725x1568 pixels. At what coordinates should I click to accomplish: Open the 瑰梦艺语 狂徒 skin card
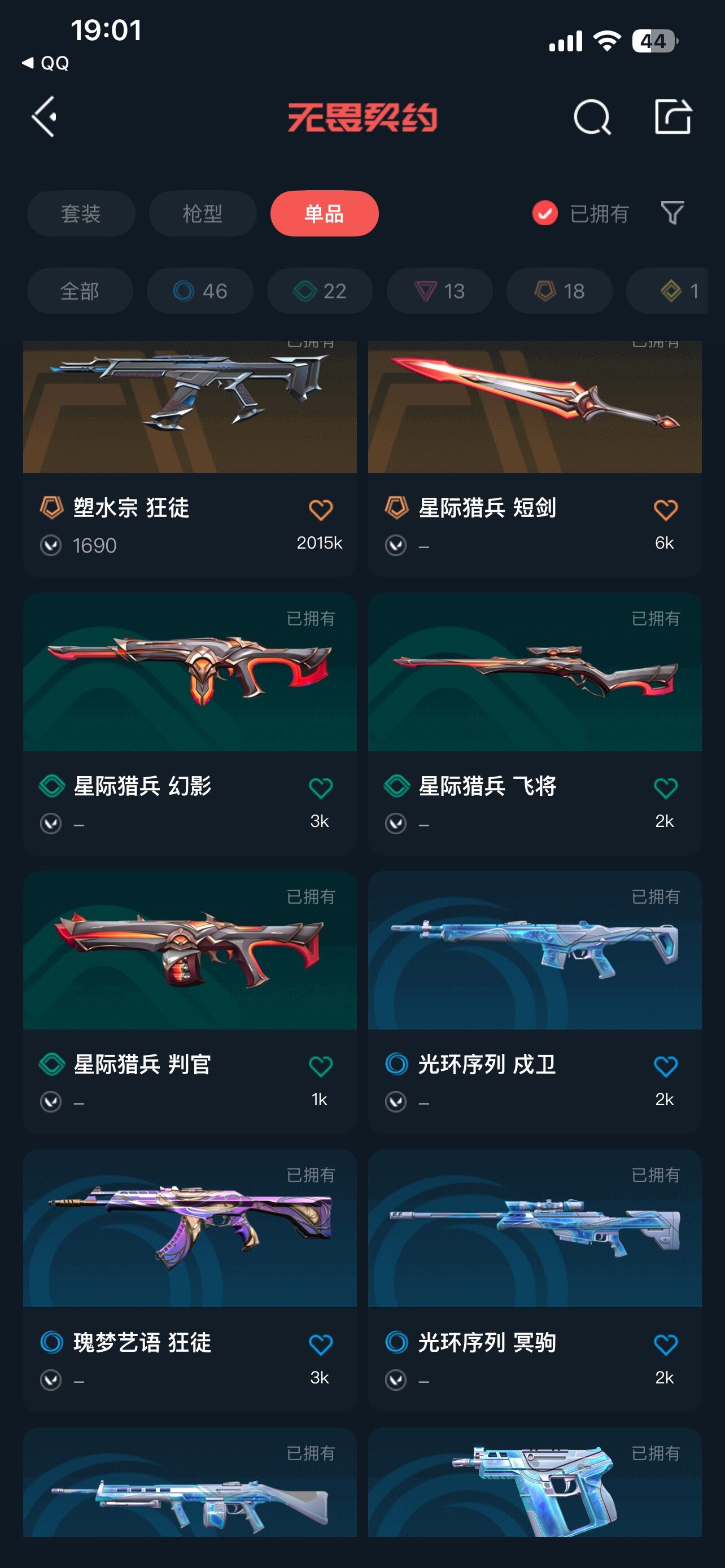[x=190, y=1280]
